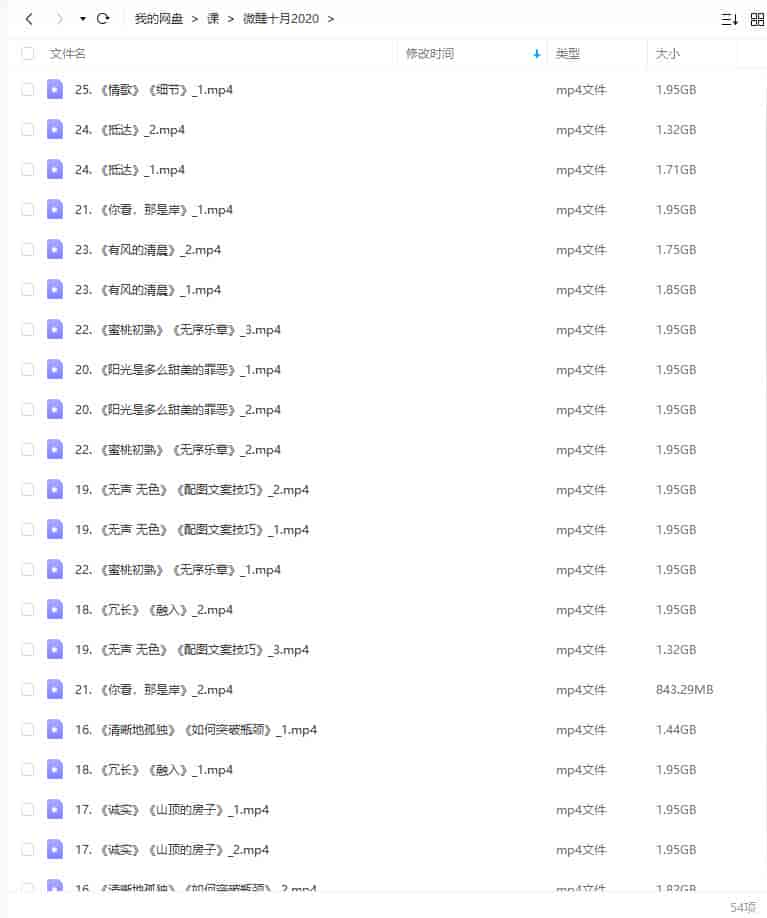Click the back navigation arrow
Image resolution: width=767 pixels, height=918 pixels.
tap(29, 18)
